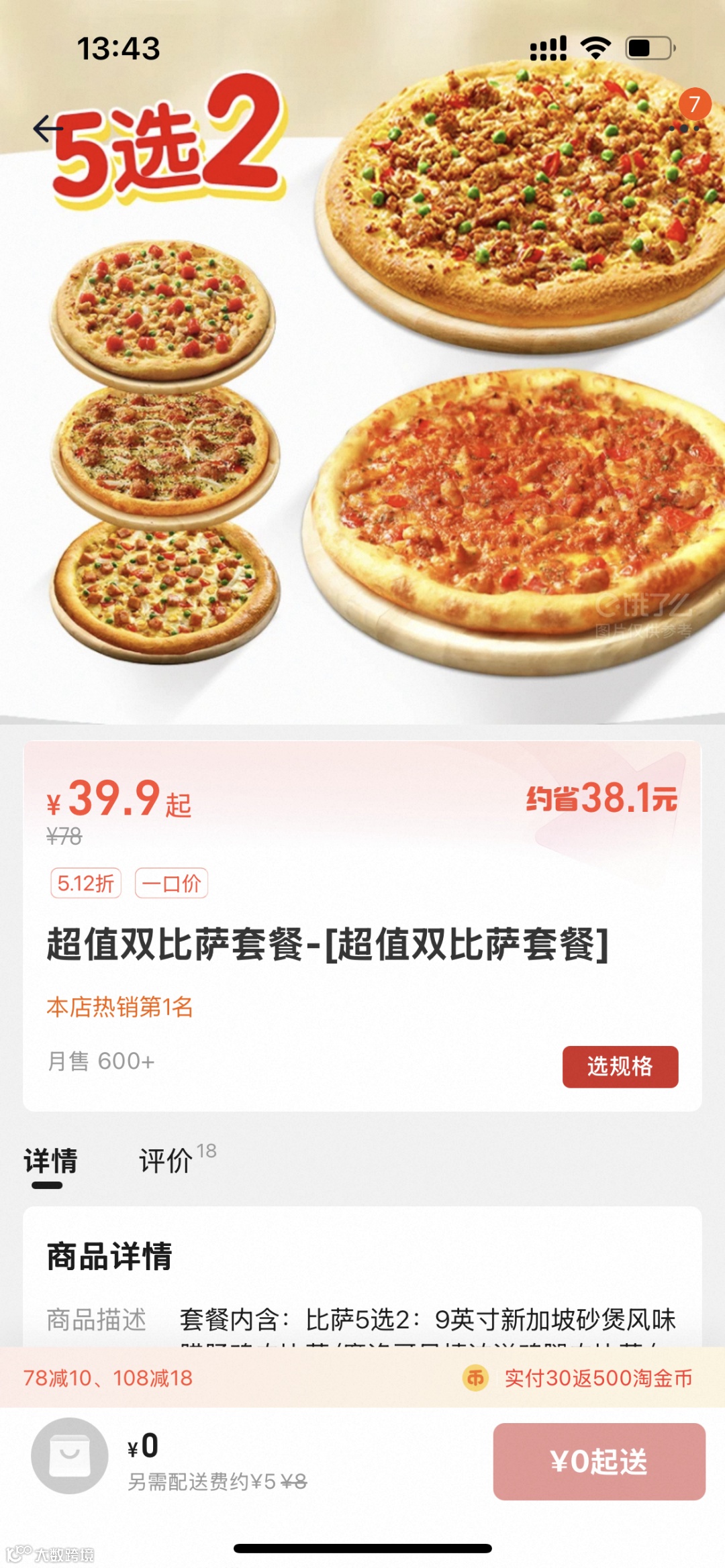Image resolution: width=725 pixels, height=1568 pixels.
Task: Tap the ¥0起送 checkout button
Action: pos(599,1461)
